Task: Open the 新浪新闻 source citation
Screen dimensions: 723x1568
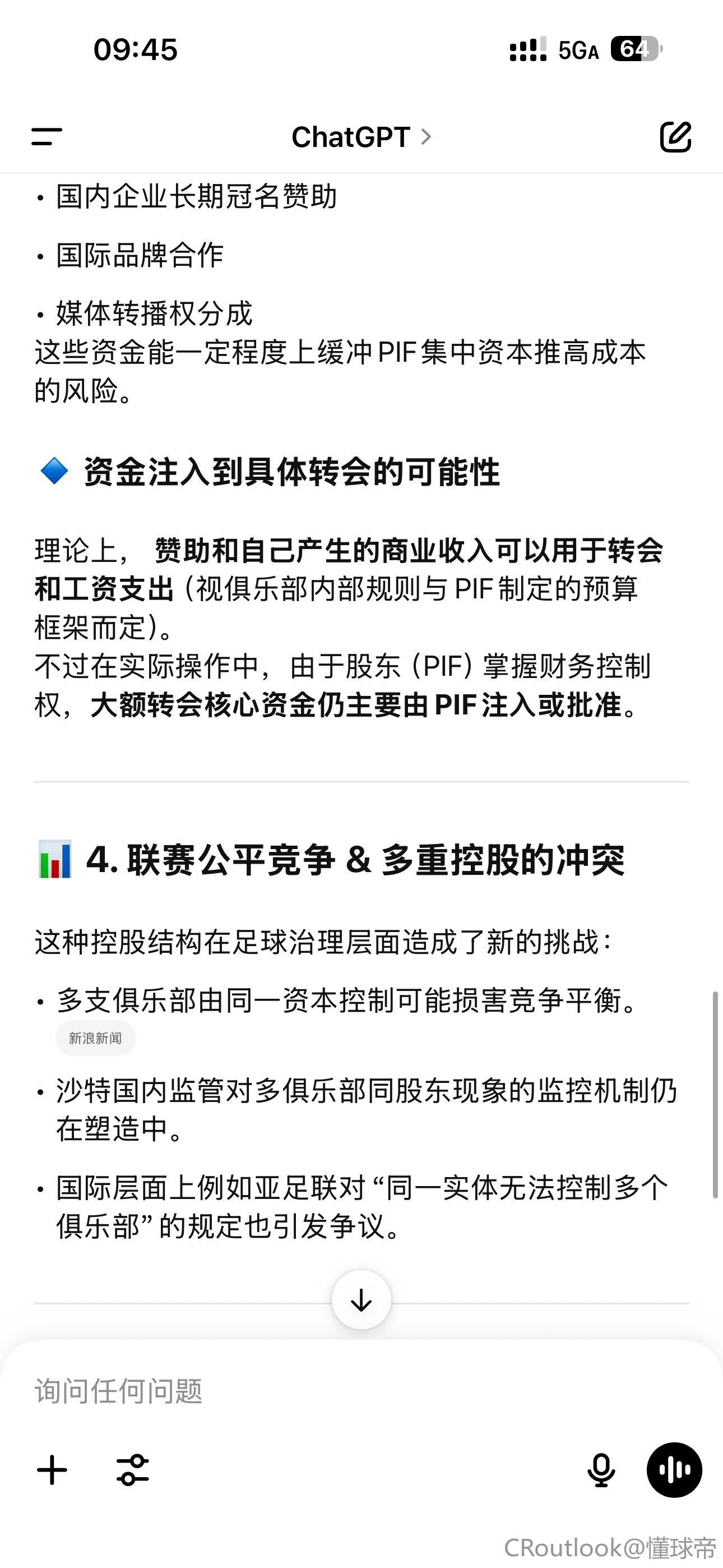Action: tap(95, 1038)
